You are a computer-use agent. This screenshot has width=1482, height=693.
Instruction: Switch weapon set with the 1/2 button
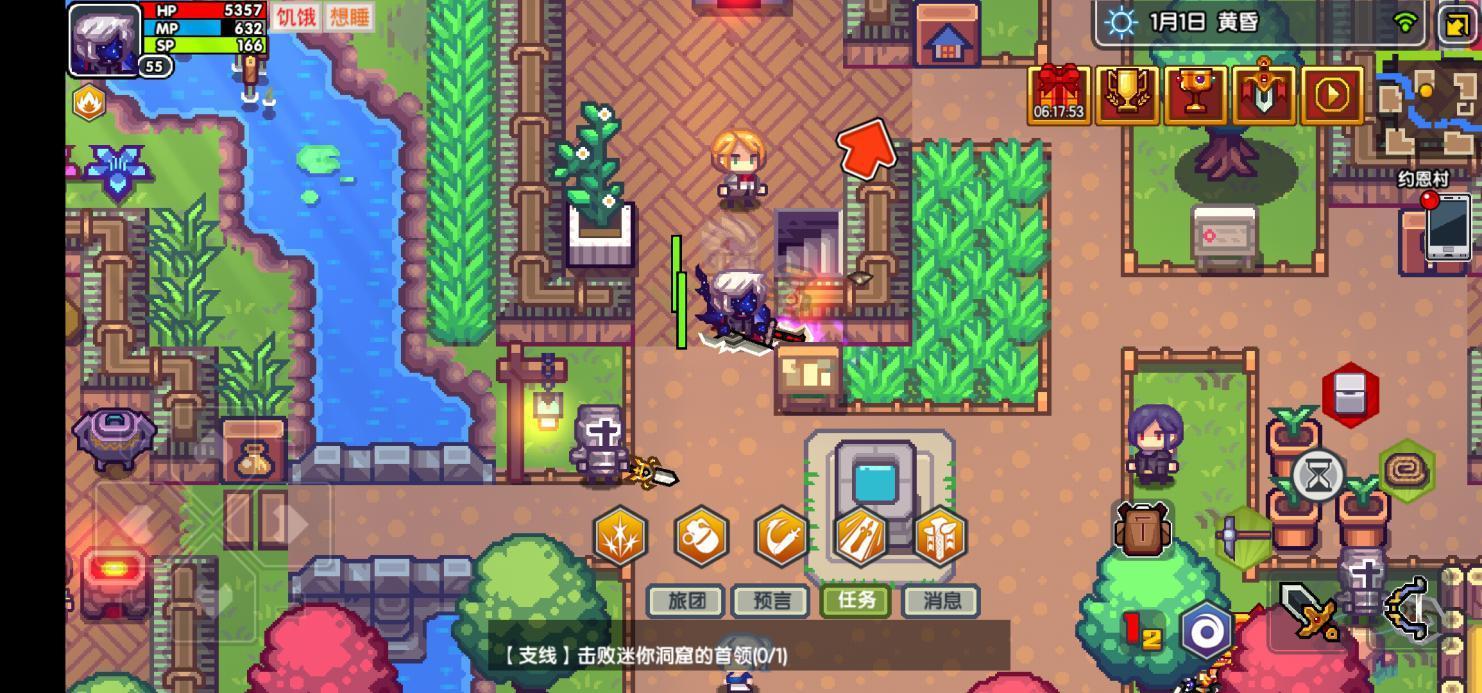tap(1142, 632)
